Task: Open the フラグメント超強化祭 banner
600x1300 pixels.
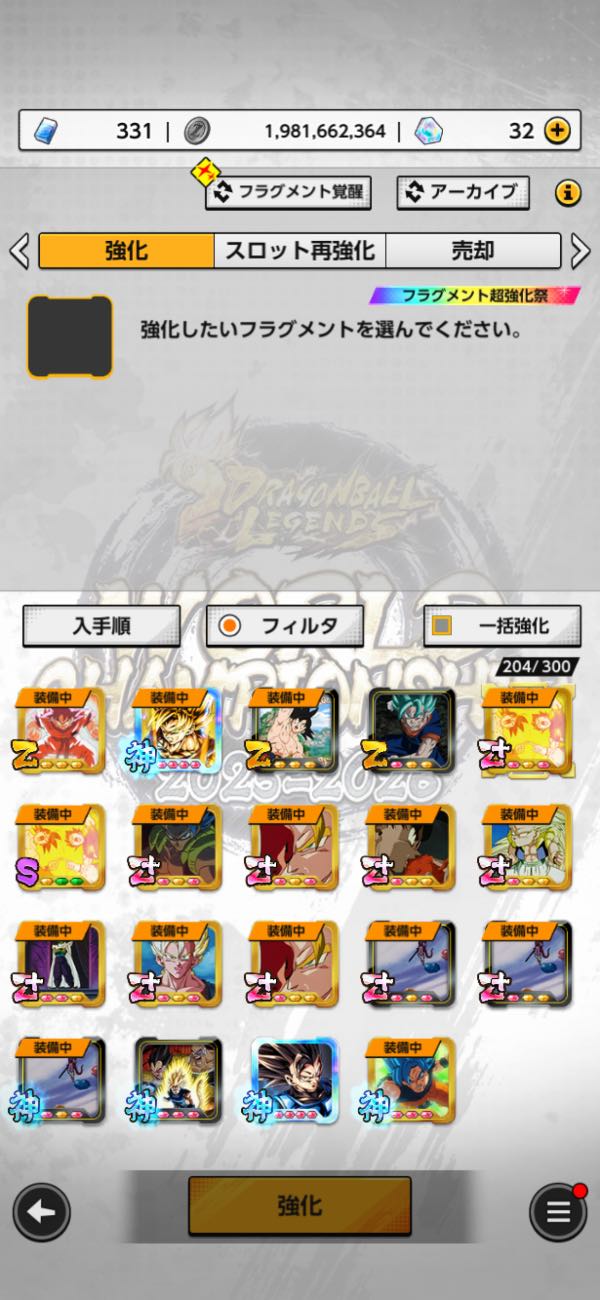Action: tap(475, 296)
